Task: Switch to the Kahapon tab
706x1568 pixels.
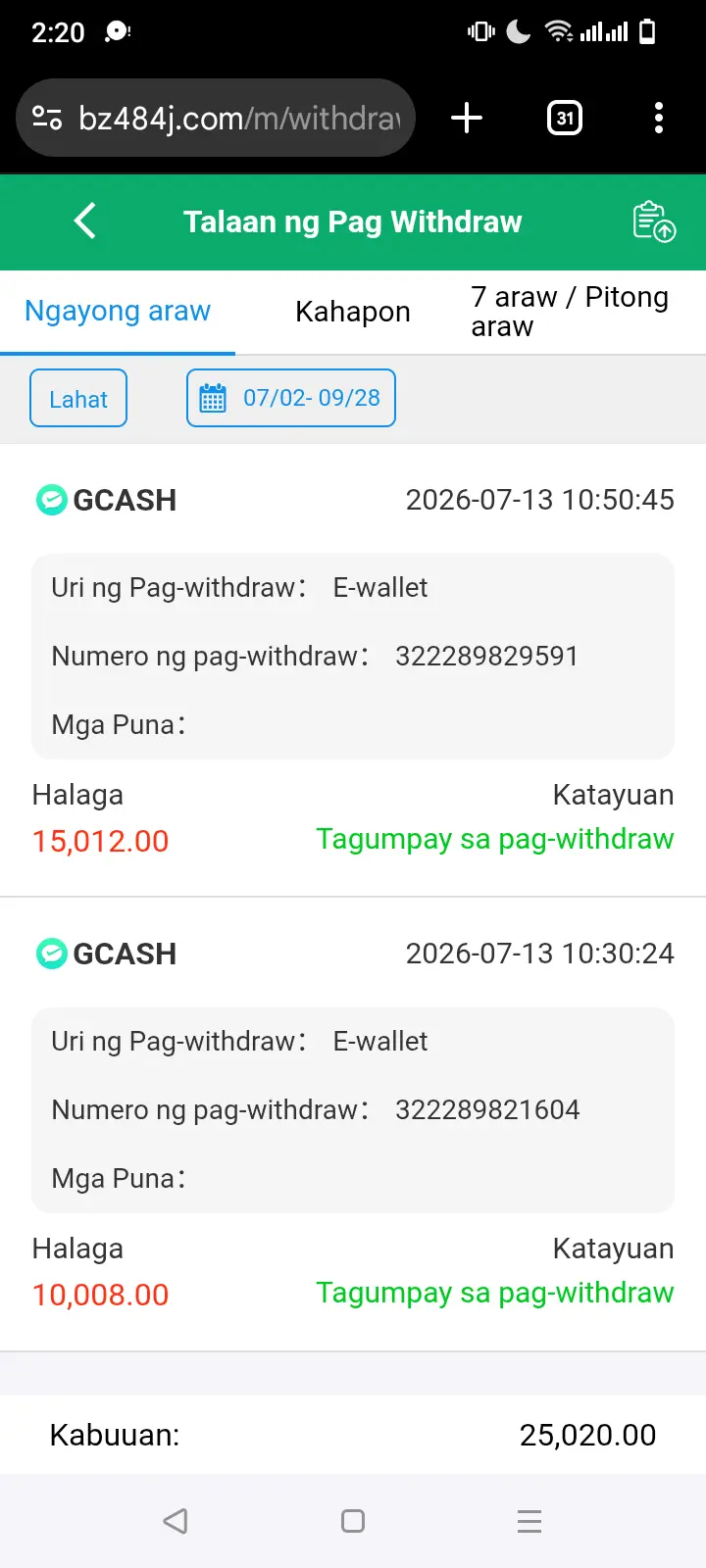Action: [353, 312]
